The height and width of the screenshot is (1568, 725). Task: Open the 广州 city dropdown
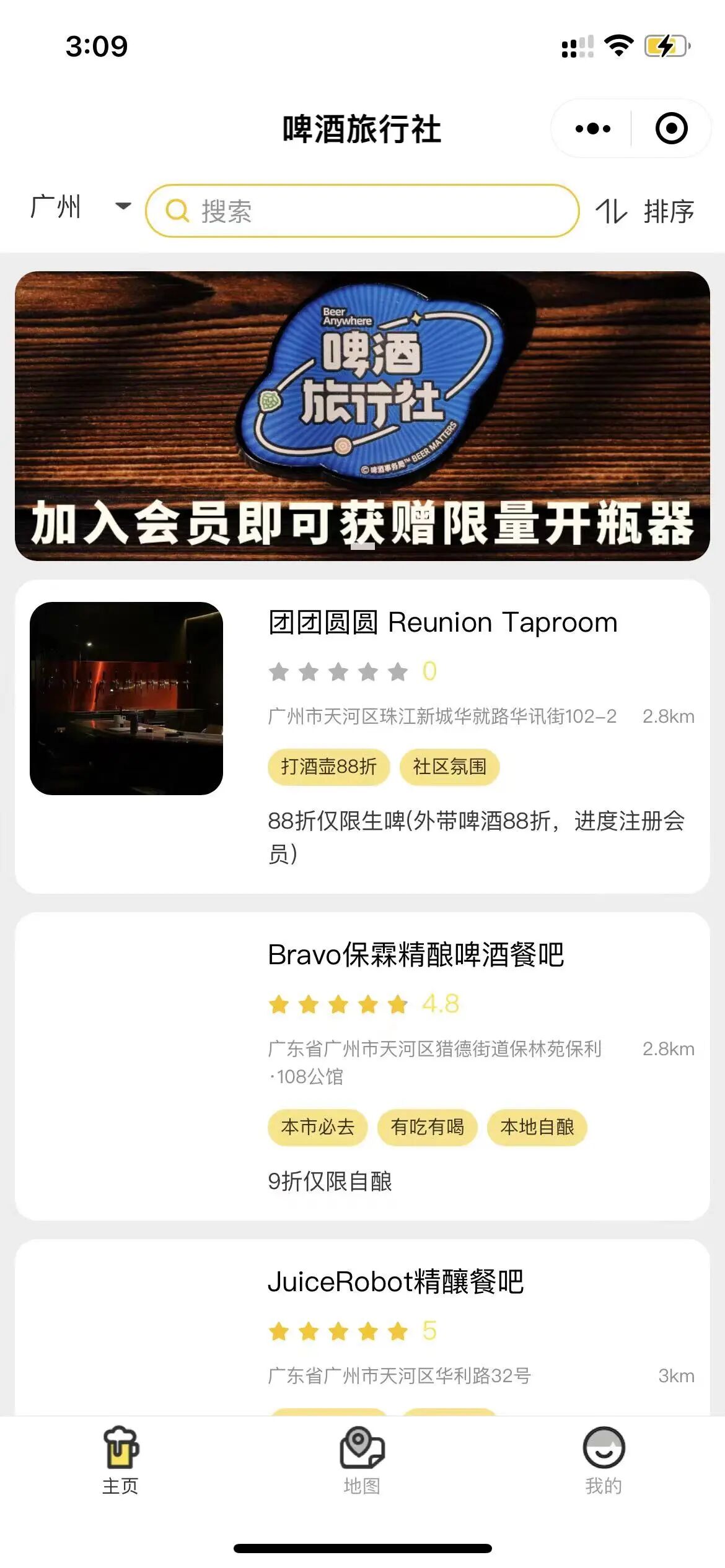tap(81, 207)
